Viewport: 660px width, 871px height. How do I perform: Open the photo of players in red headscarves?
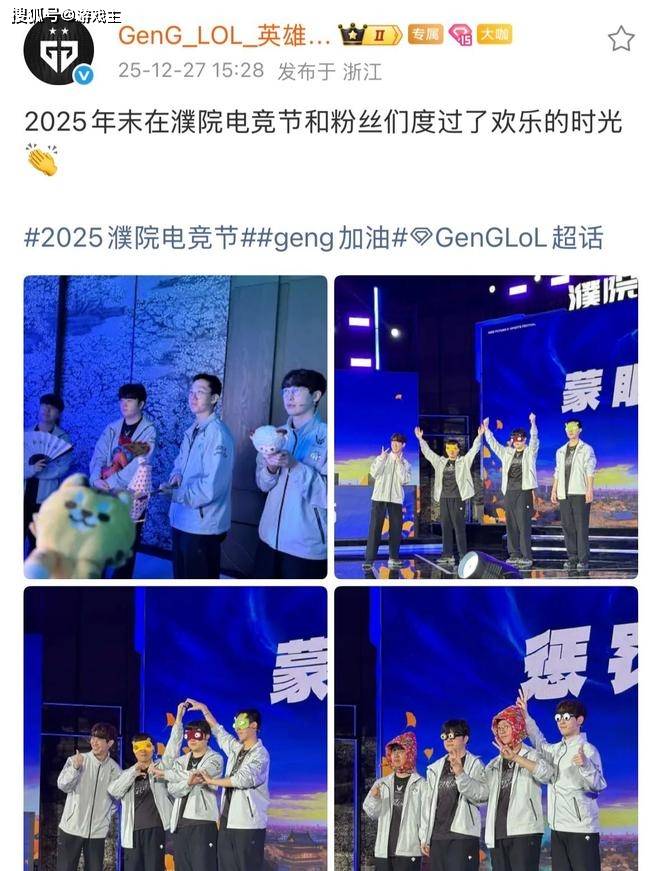pyautogui.click(x=486, y=727)
